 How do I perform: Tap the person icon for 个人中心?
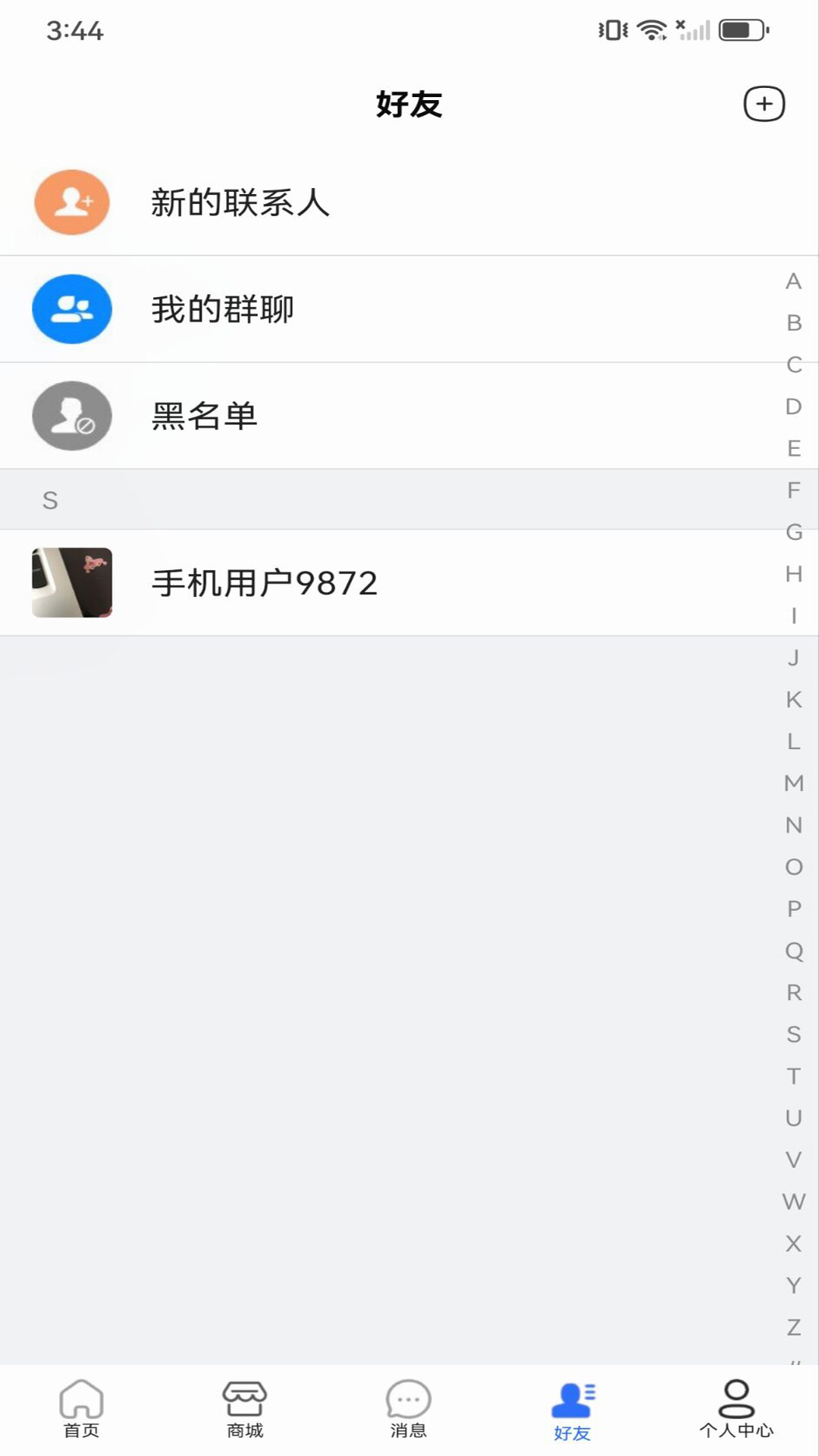(736, 1407)
